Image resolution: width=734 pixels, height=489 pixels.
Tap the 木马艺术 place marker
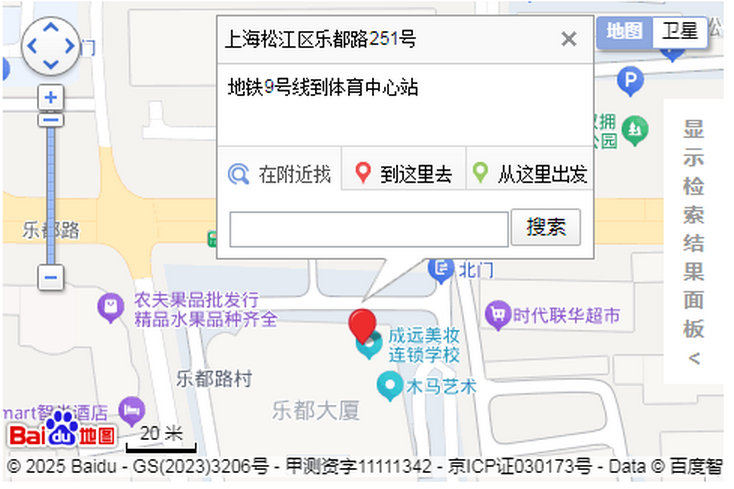click(390, 386)
